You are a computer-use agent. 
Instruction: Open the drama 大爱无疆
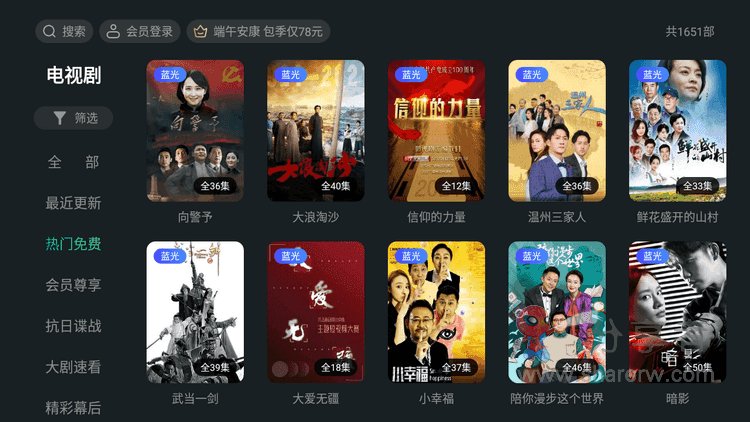[x=316, y=312]
